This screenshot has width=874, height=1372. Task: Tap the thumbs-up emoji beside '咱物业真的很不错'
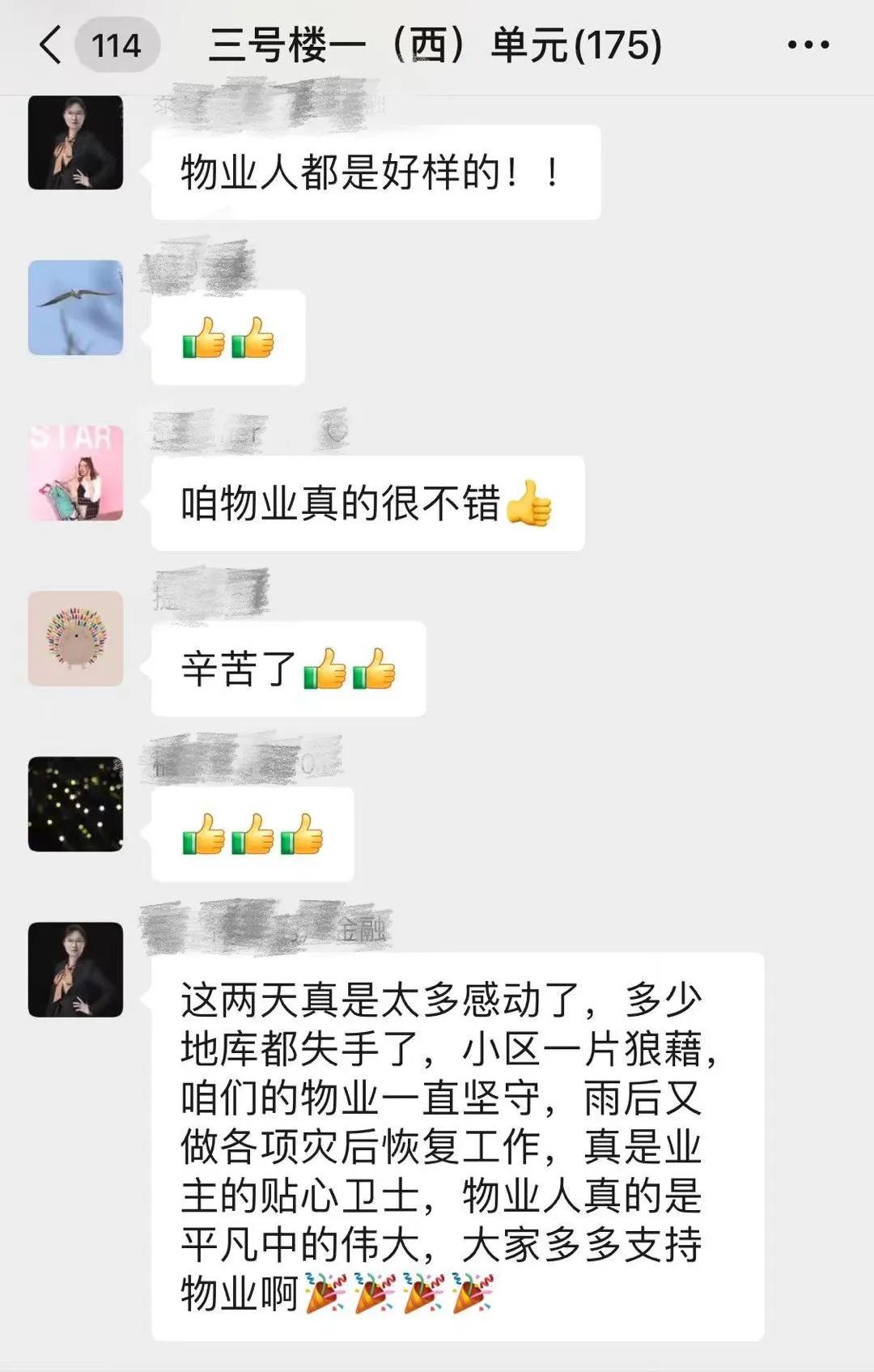click(537, 502)
